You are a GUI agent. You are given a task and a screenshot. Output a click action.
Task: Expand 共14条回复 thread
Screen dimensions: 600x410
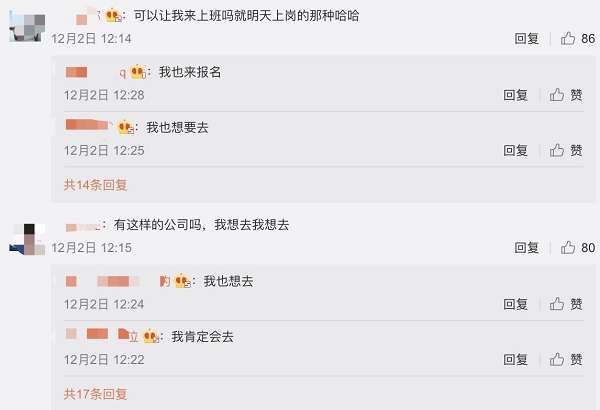click(x=96, y=185)
